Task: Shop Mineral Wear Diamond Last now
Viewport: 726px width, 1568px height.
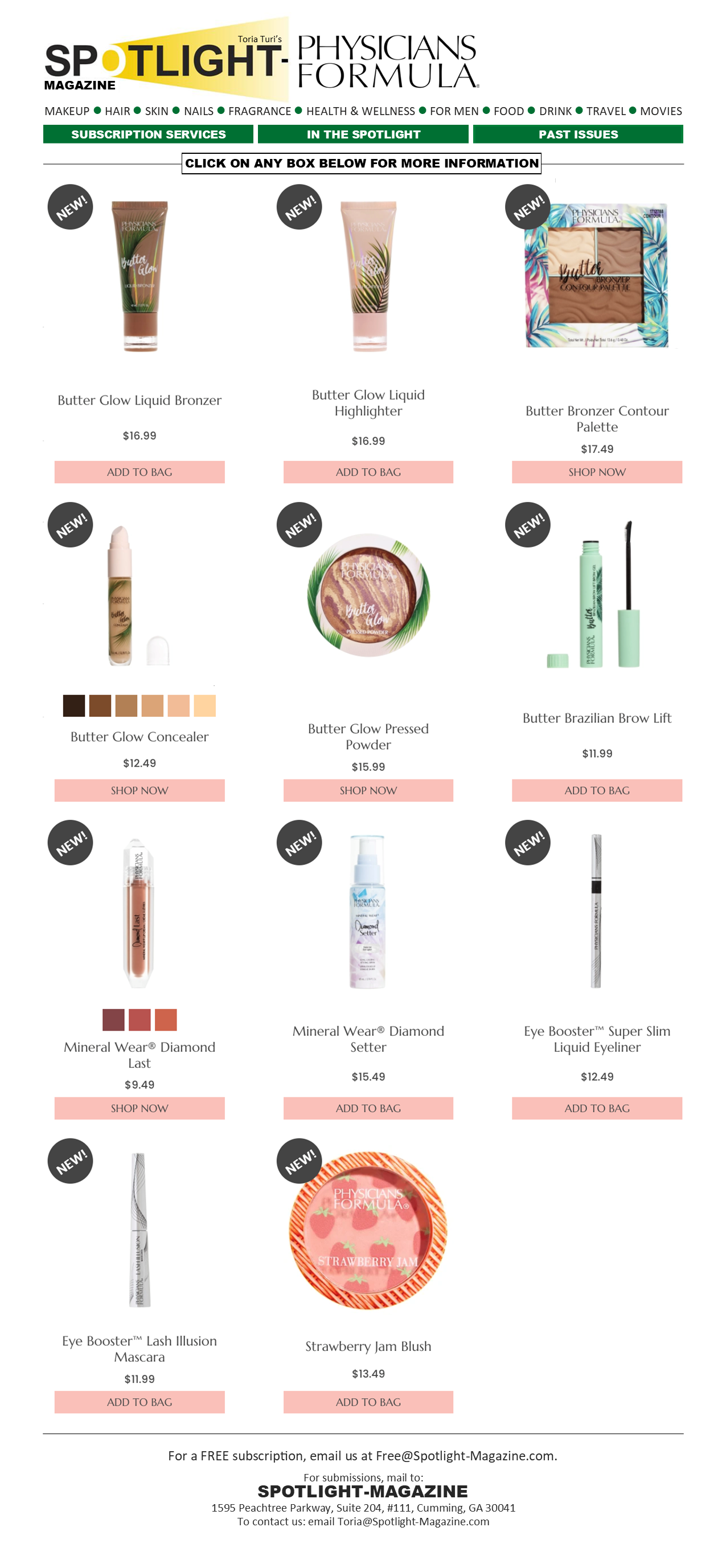Action: pyautogui.click(x=140, y=1108)
